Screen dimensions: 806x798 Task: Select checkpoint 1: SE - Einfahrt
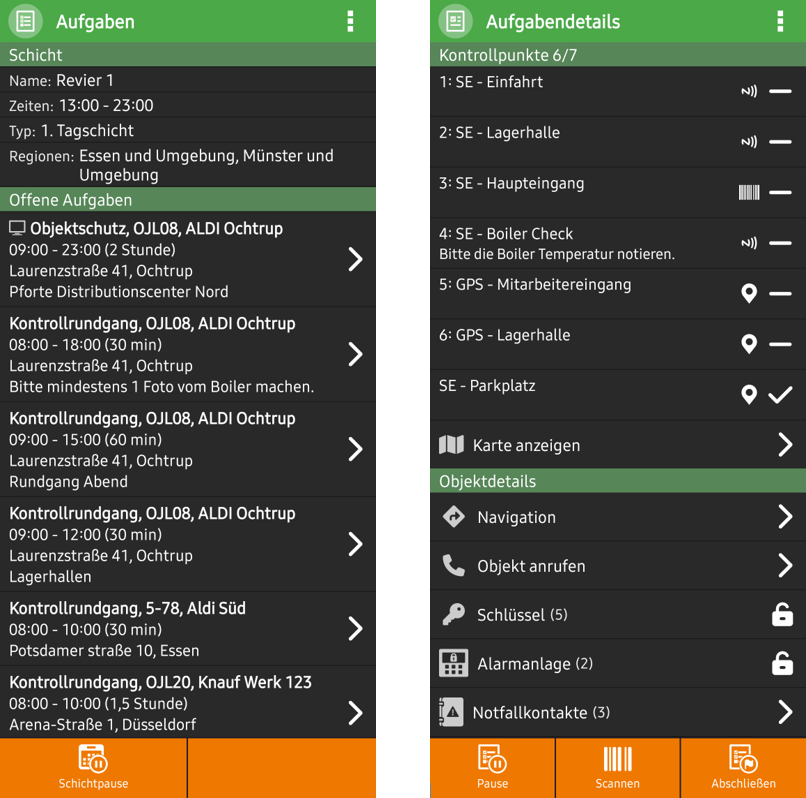coord(617,91)
